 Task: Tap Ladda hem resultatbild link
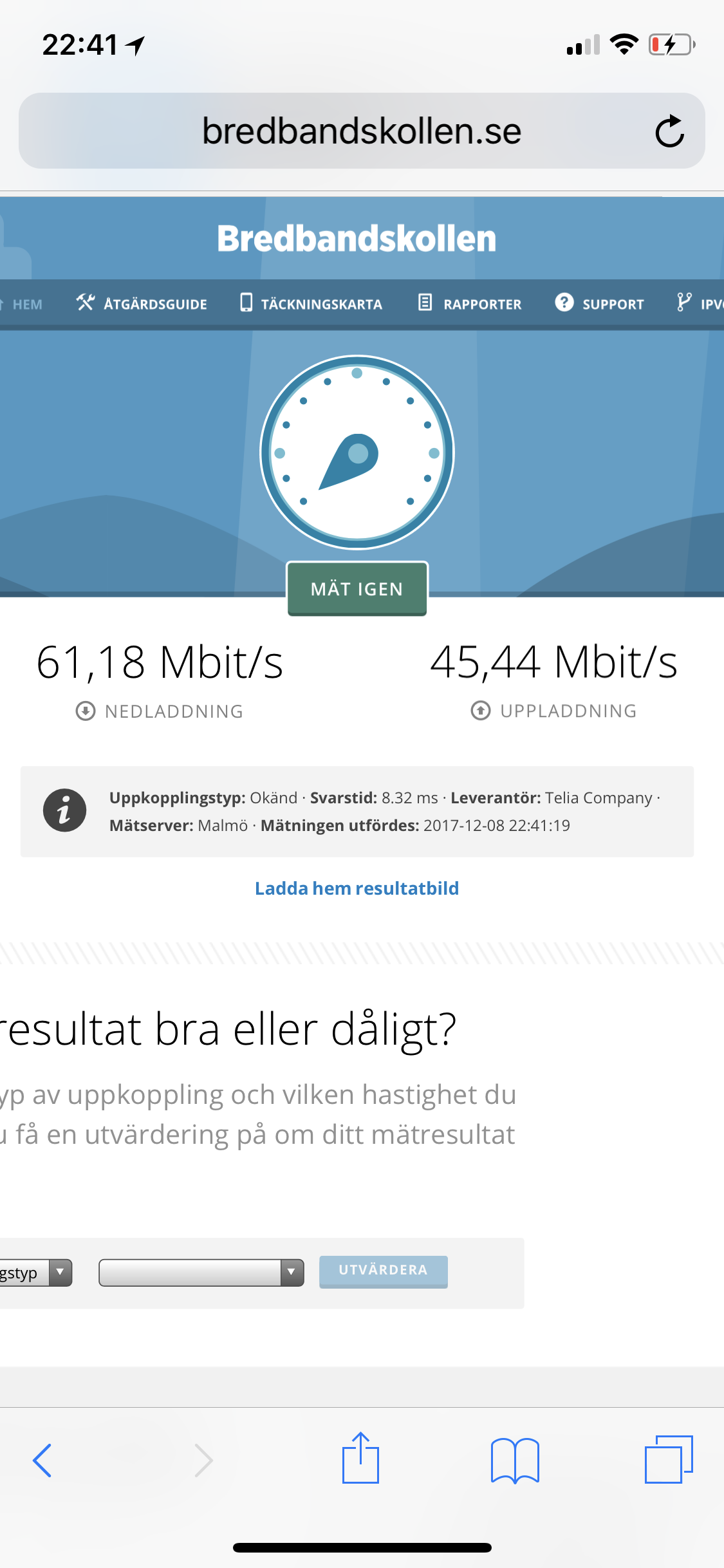[x=357, y=888]
